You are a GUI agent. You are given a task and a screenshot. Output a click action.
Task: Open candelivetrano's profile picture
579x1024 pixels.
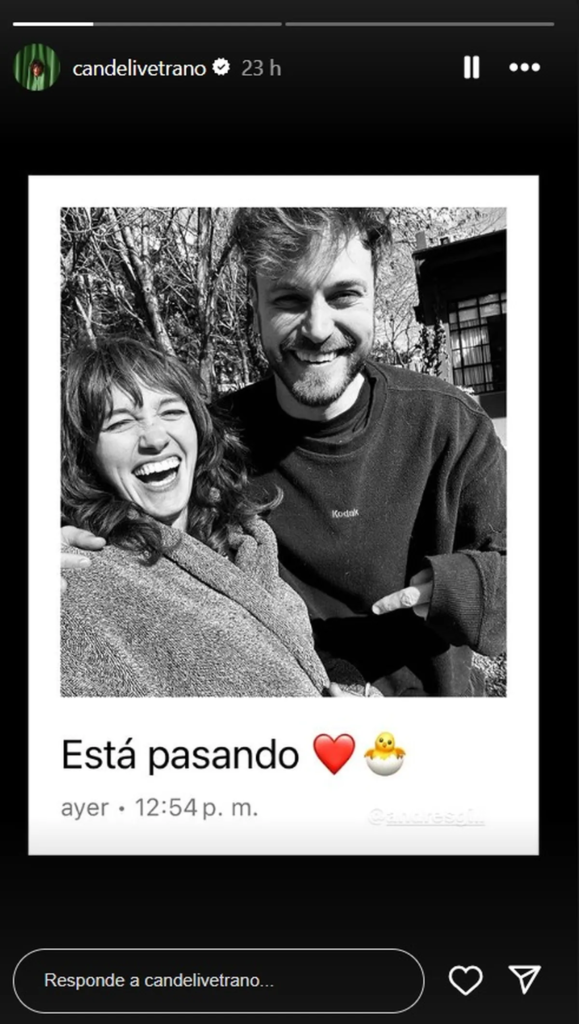pyautogui.click(x=37, y=67)
